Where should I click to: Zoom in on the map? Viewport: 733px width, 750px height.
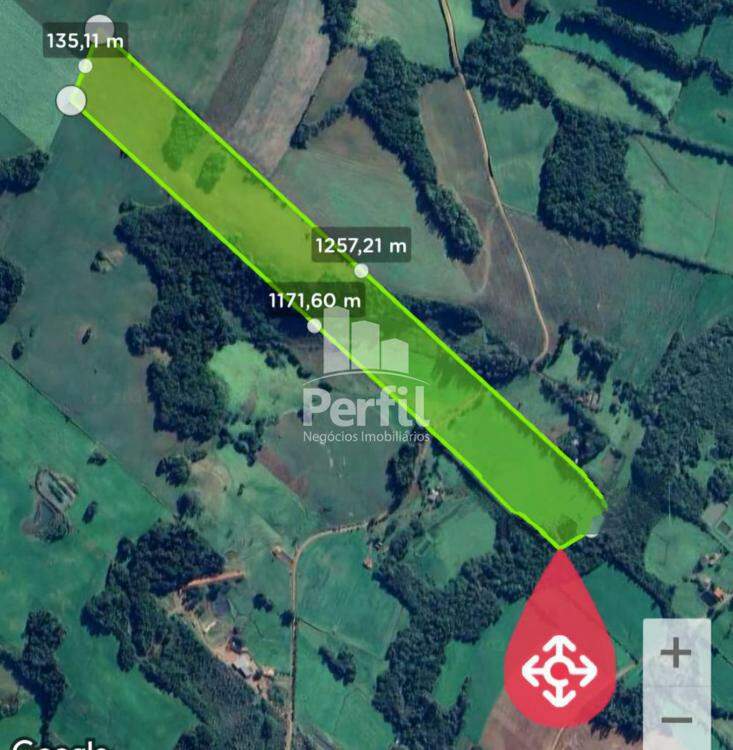click(x=677, y=654)
